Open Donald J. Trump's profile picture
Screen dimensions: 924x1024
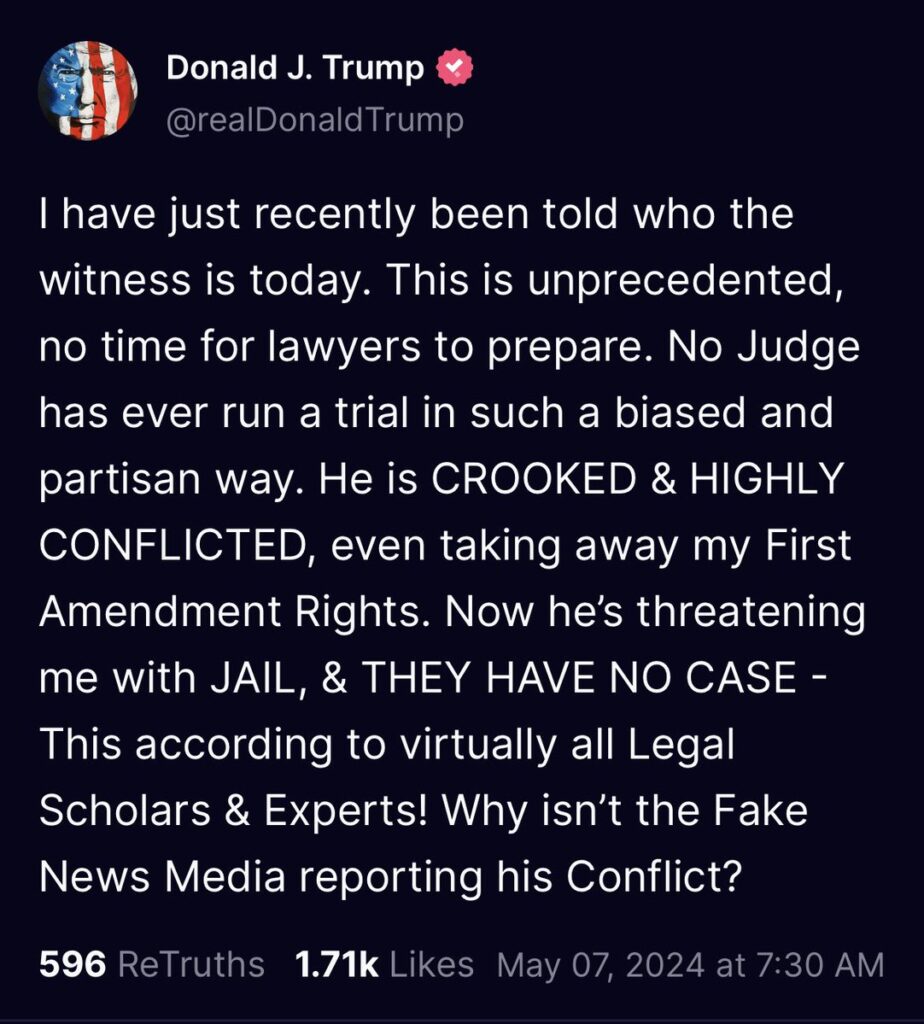click(x=88, y=91)
